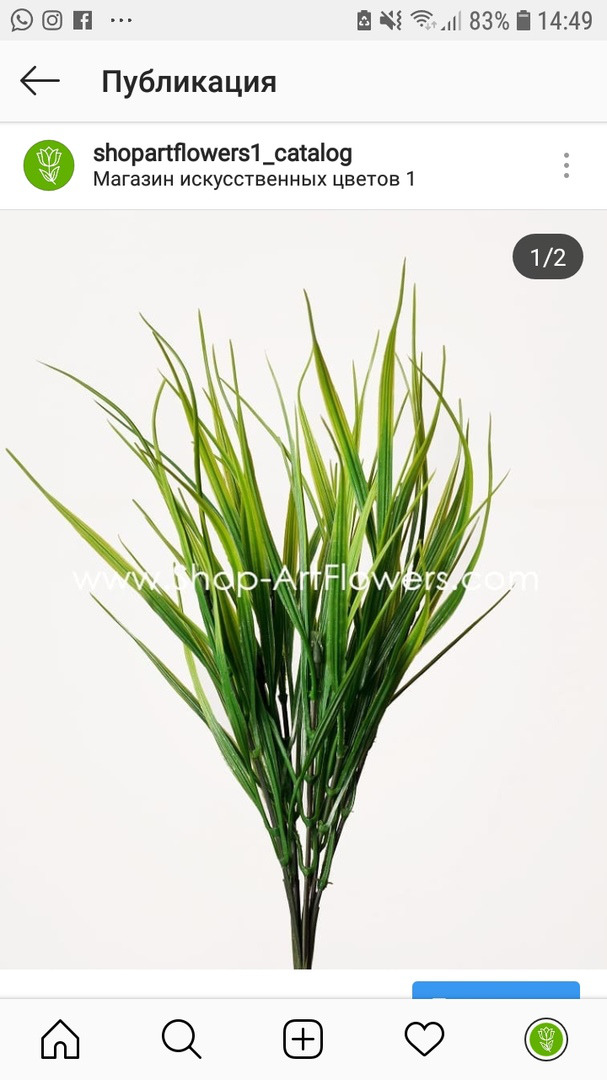Open the Activity heart tab
This screenshot has height=1080, width=607.
[x=424, y=1039]
